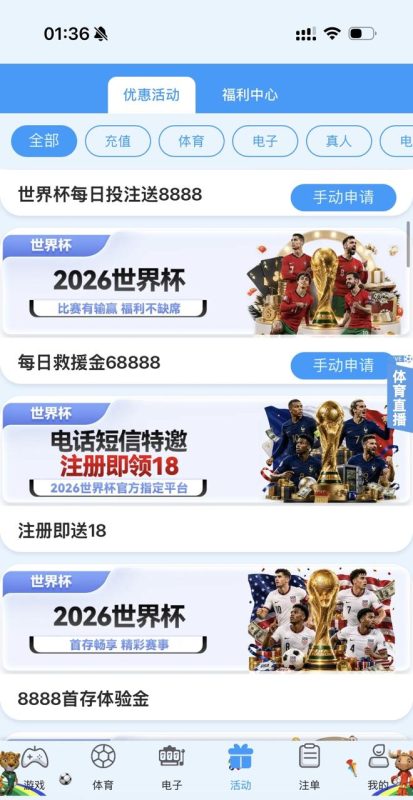
Task: Open the 注单 bottom tab
Action: point(309,768)
